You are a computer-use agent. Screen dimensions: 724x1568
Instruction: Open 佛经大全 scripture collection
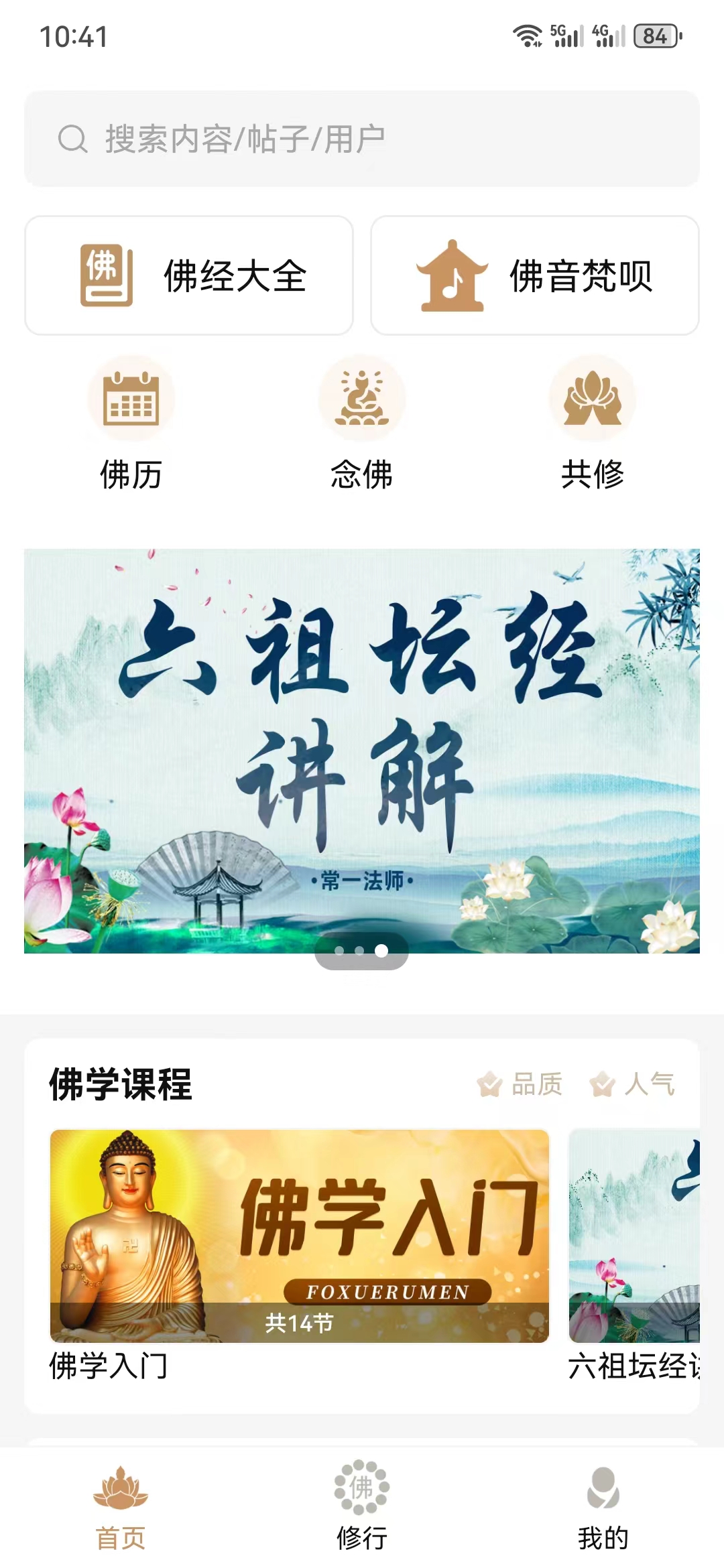point(189,275)
